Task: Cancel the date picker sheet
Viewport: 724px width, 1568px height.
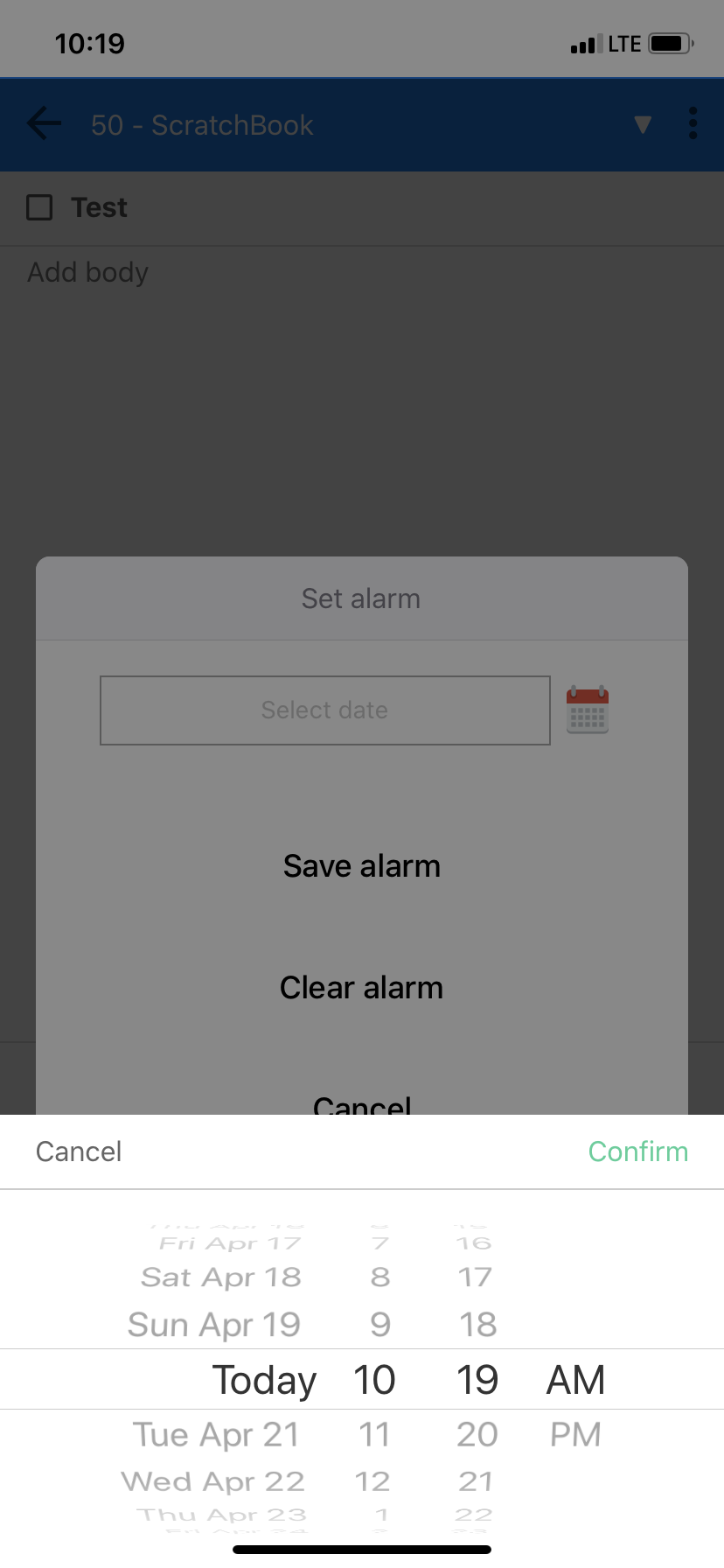Action: (79, 1151)
